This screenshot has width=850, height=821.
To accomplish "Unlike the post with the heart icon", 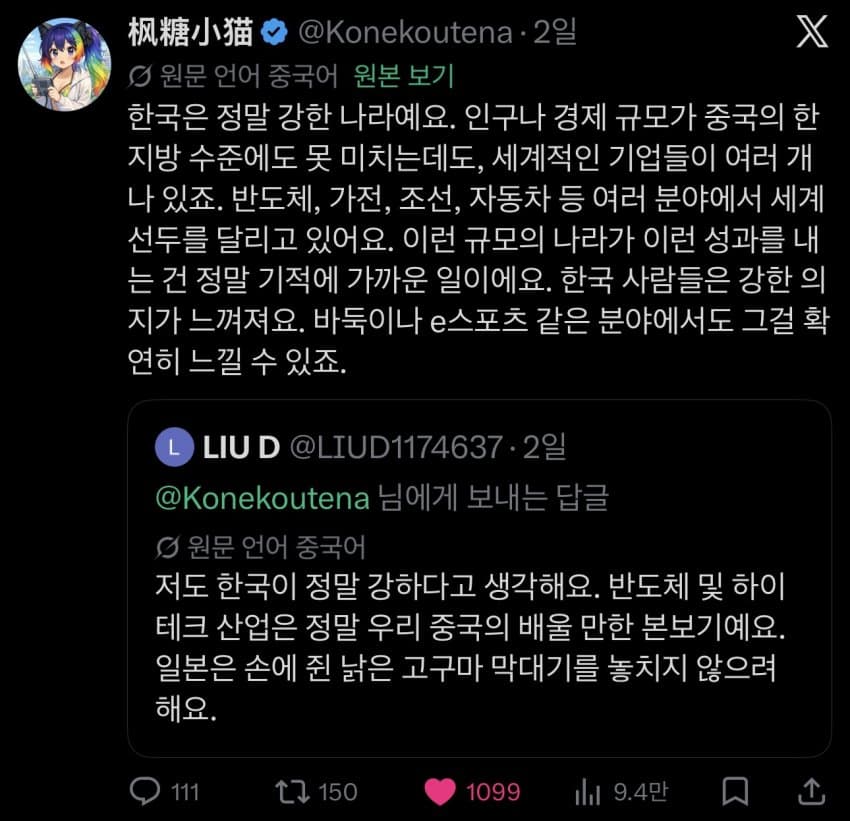I will point(440,791).
